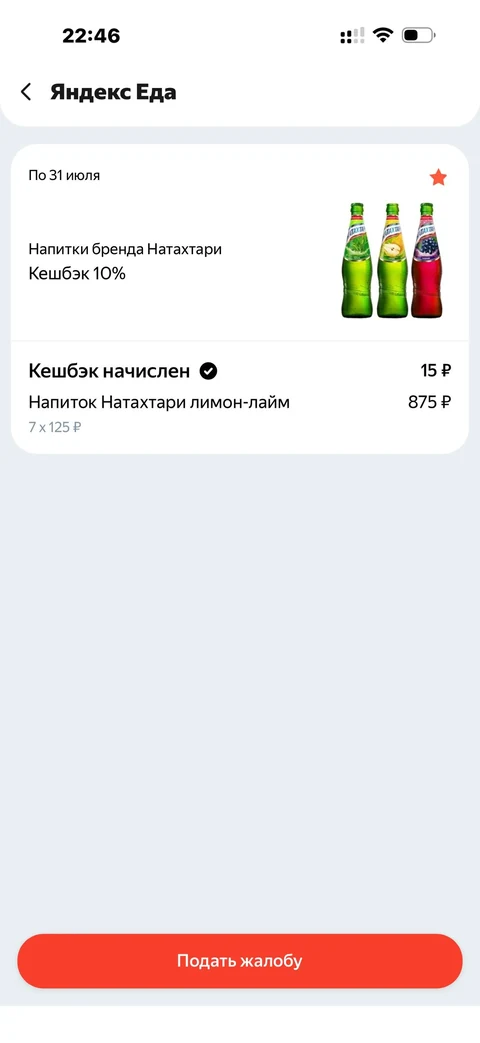Go back from Яндекс Еда screen

pos(26,92)
